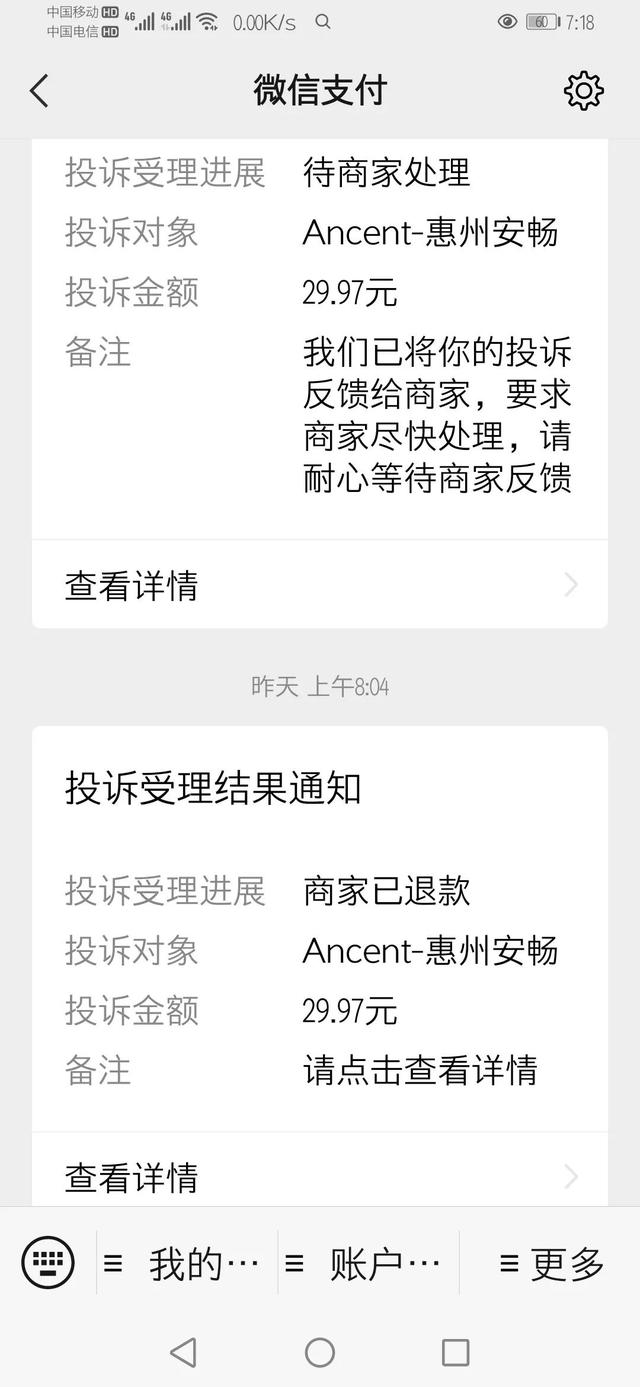Expand the 我的… bottom menu
The width and height of the screenshot is (640, 1387).
(x=188, y=1264)
